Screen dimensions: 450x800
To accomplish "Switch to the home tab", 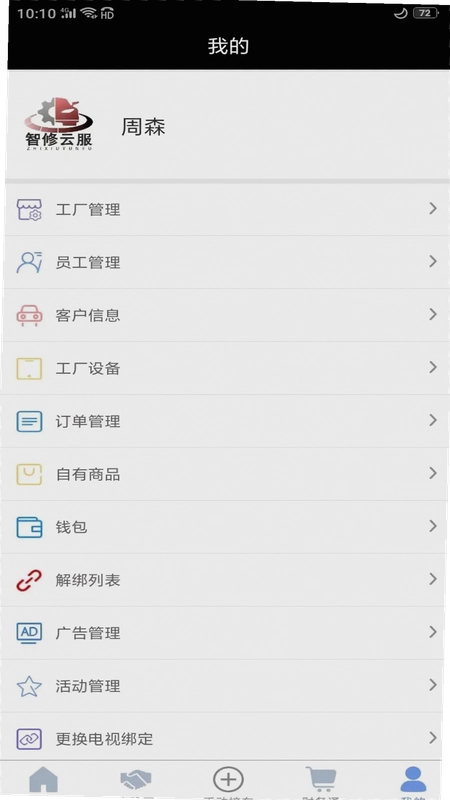I will pyautogui.click(x=44, y=781).
